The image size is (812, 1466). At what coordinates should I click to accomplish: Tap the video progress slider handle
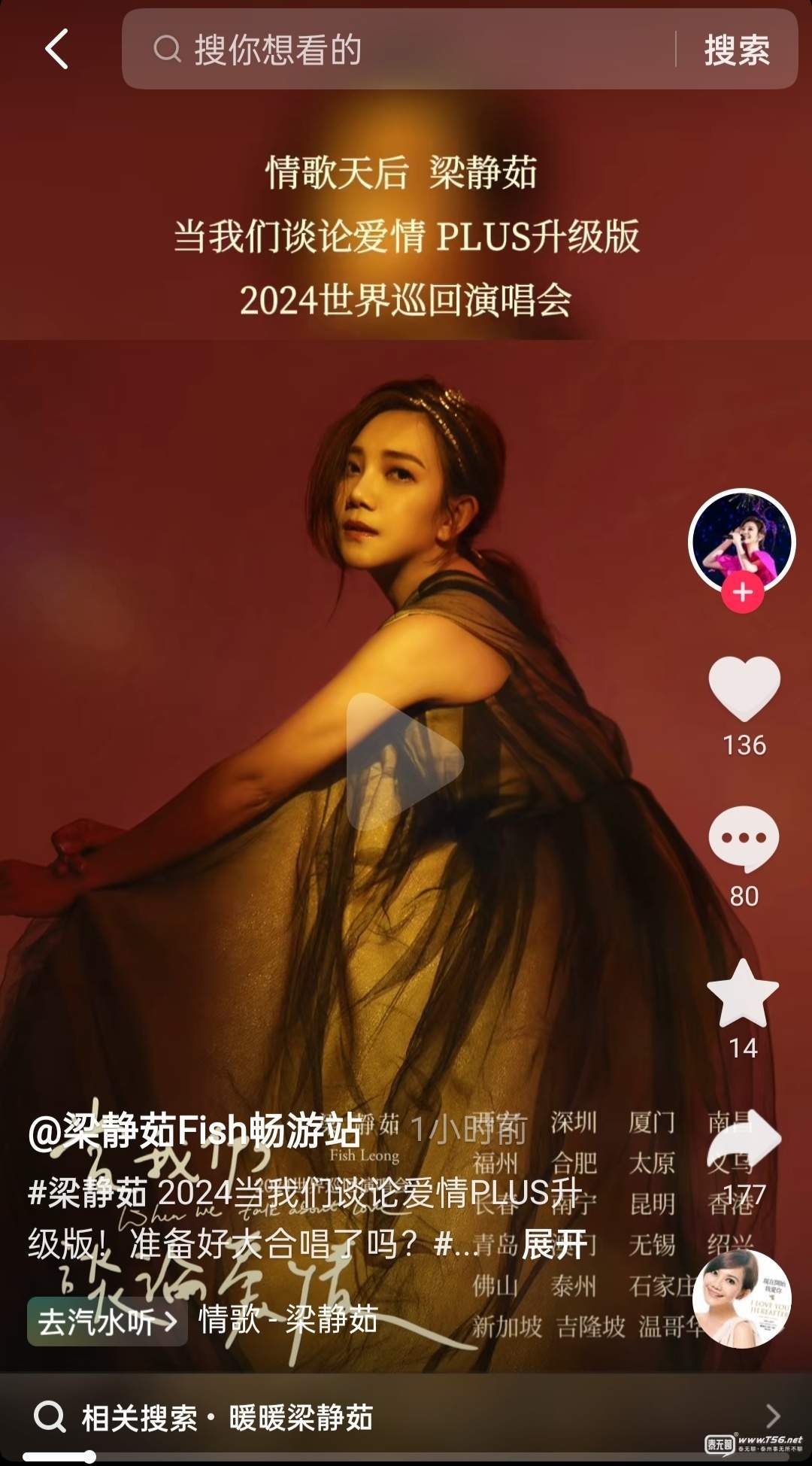(89, 1456)
